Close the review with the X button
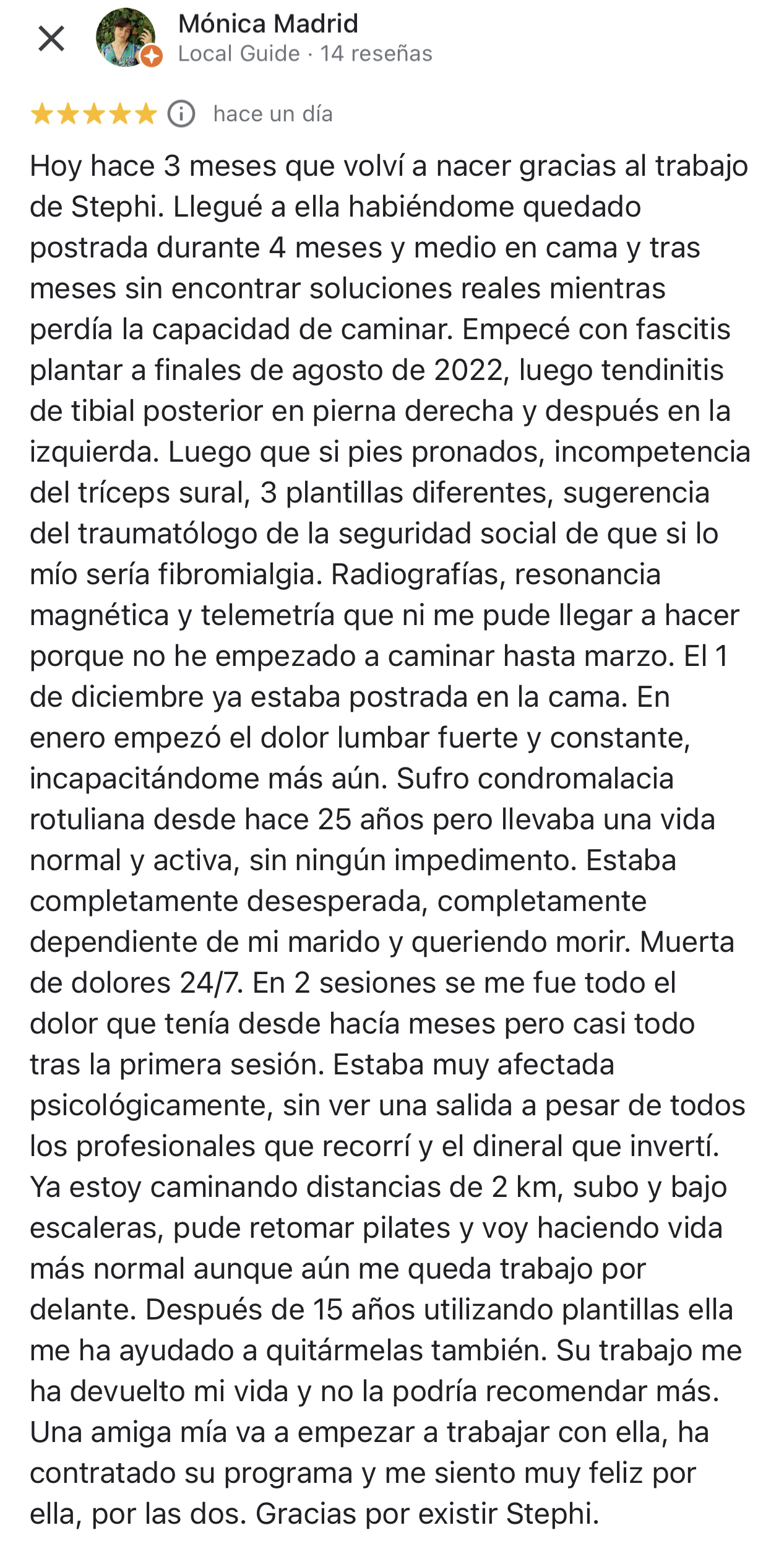The width and height of the screenshot is (784, 1546). pyautogui.click(x=51, y=38)
